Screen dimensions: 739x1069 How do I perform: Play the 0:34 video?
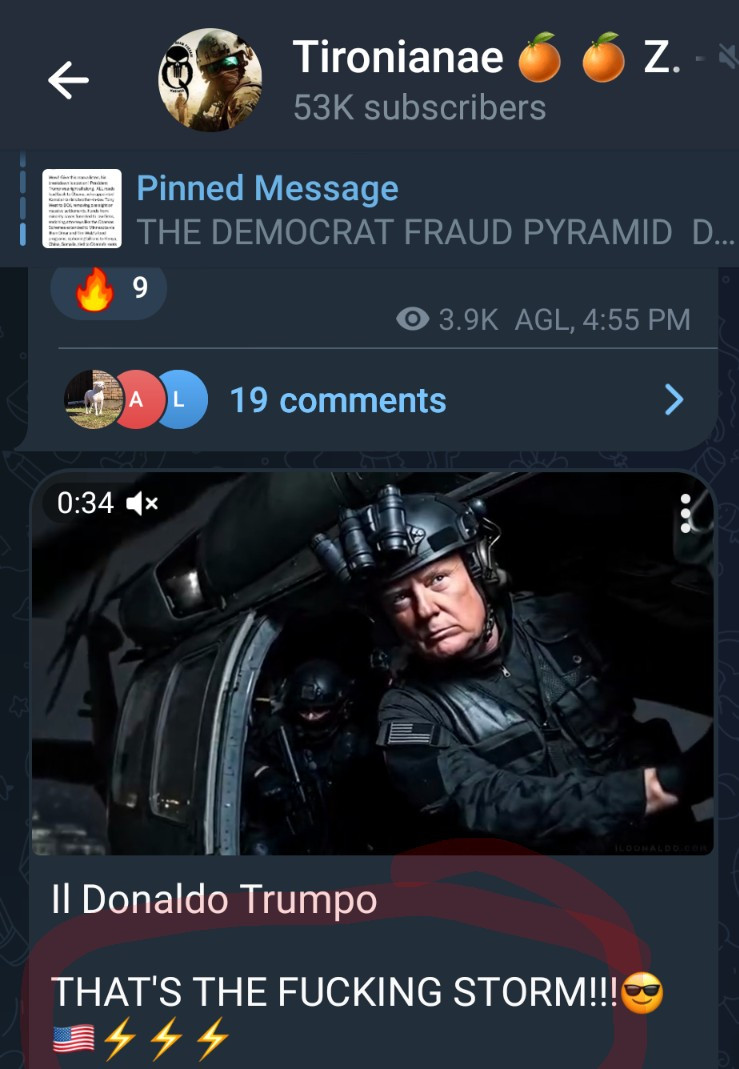372,662
